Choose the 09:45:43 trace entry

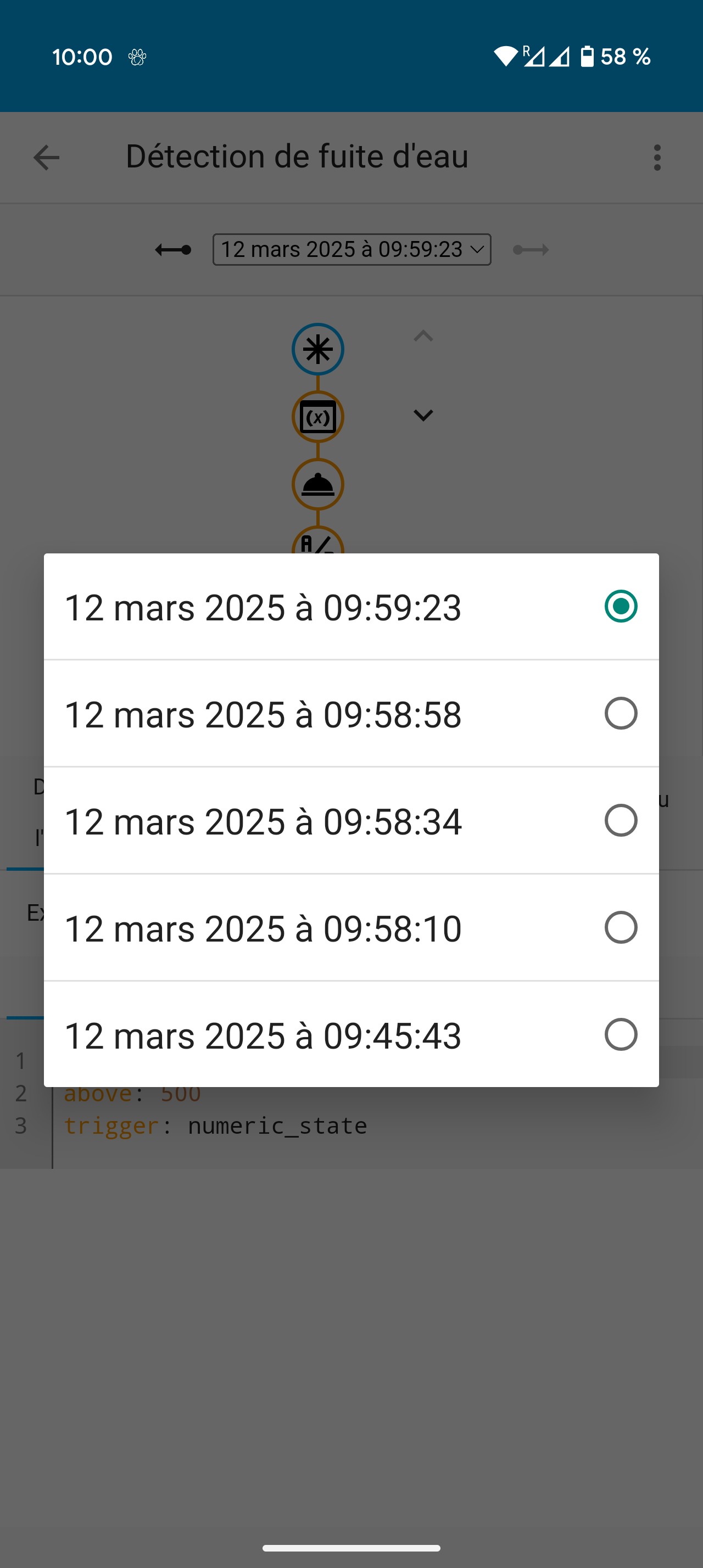pyautogui.click(x=351, y=1035)
